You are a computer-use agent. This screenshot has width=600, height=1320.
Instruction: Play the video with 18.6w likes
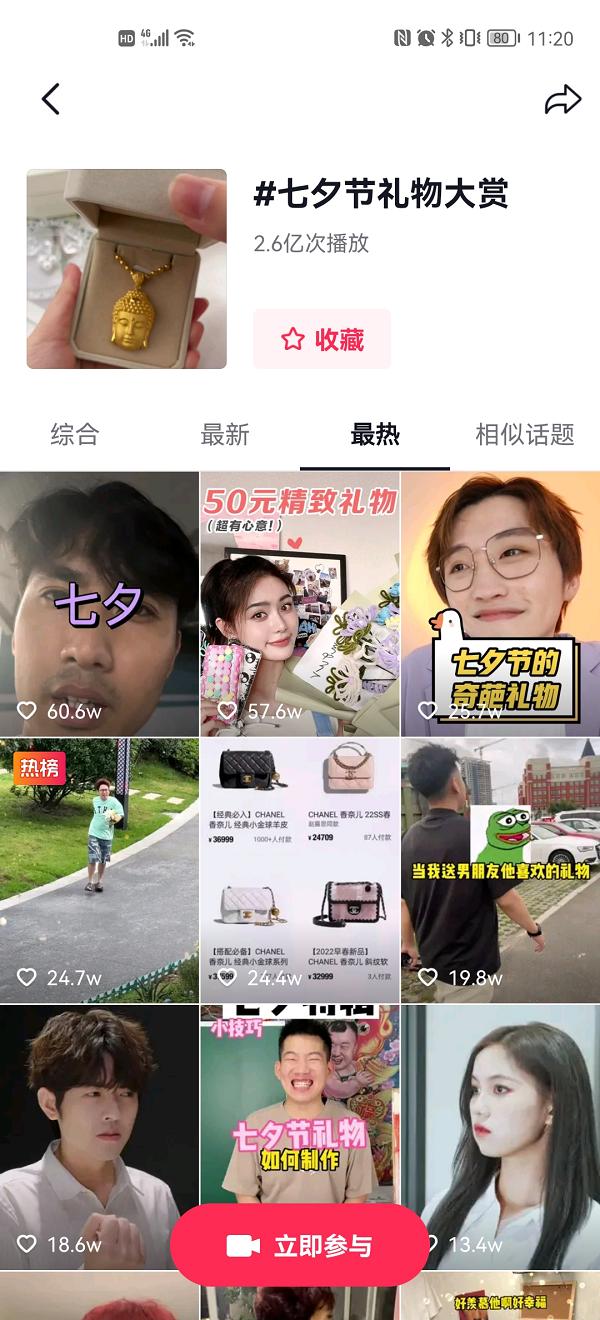coord(99,1120)
